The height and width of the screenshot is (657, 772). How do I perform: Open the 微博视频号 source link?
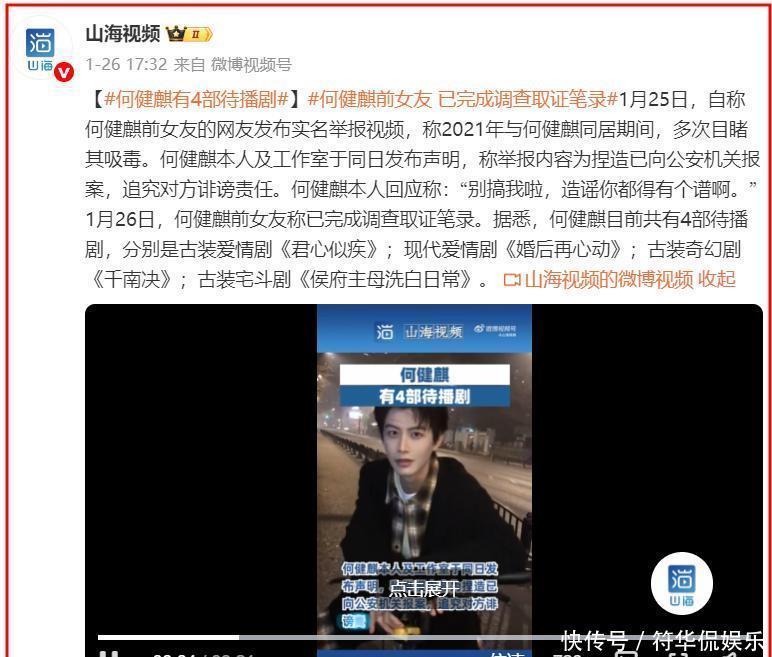coord(252,65)
